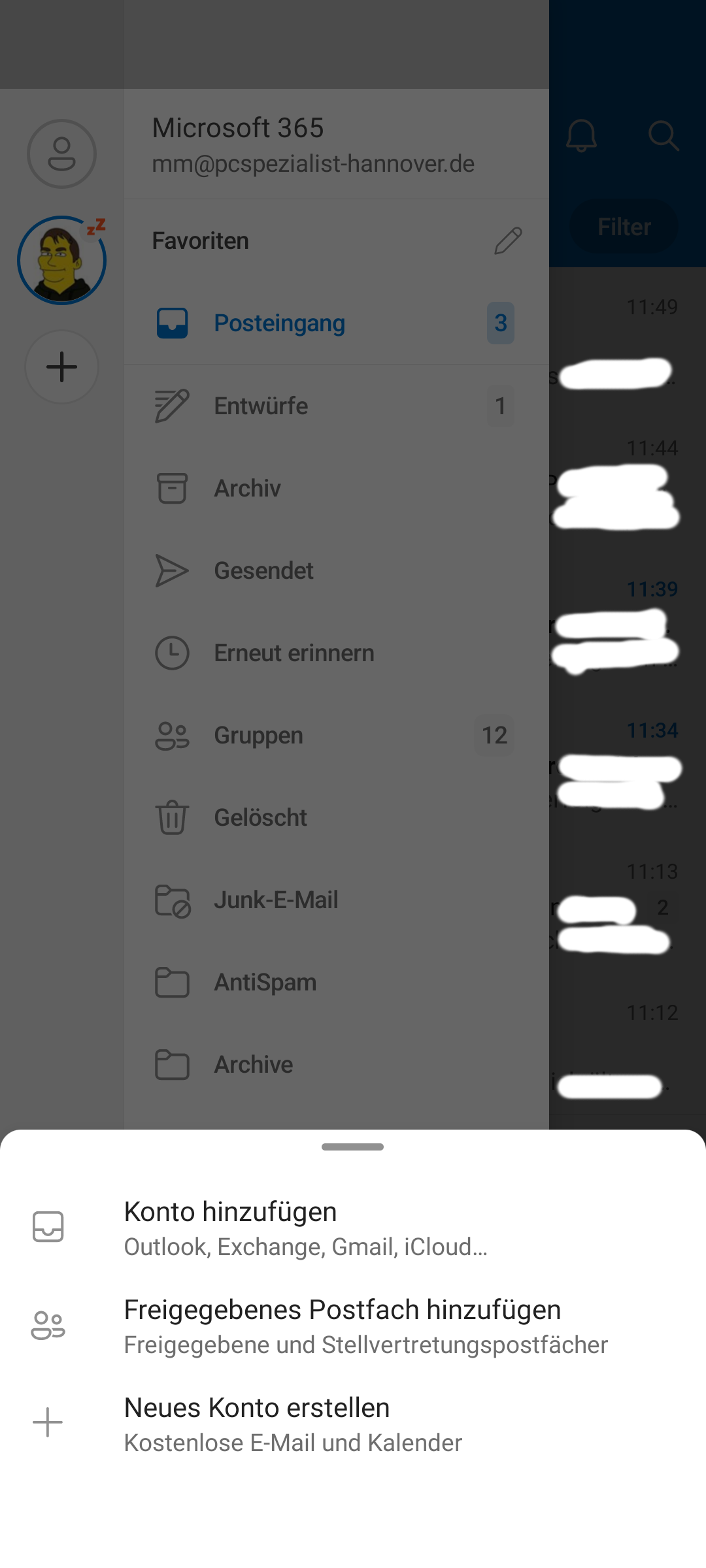Viewport: 706px width, 1568px height.
Task: Select the Gruppen people icon
Action: 171,734
